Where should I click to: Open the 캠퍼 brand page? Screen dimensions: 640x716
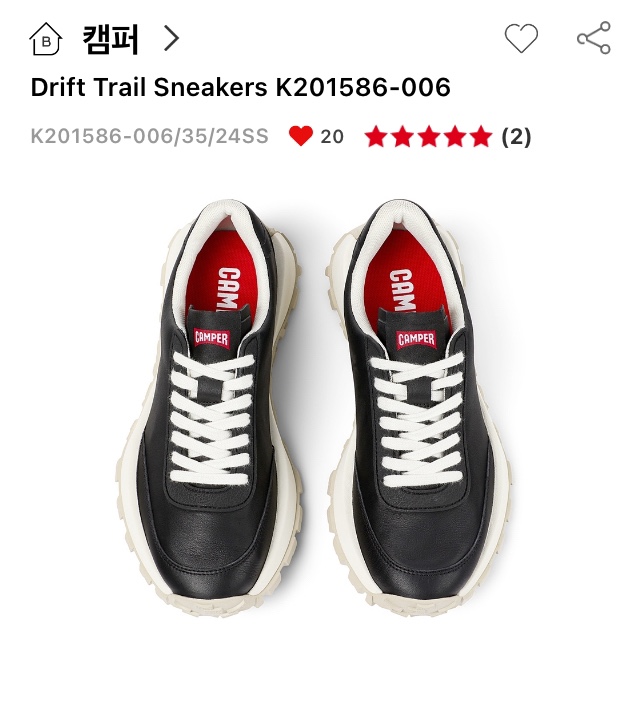[x=110, y=39]
